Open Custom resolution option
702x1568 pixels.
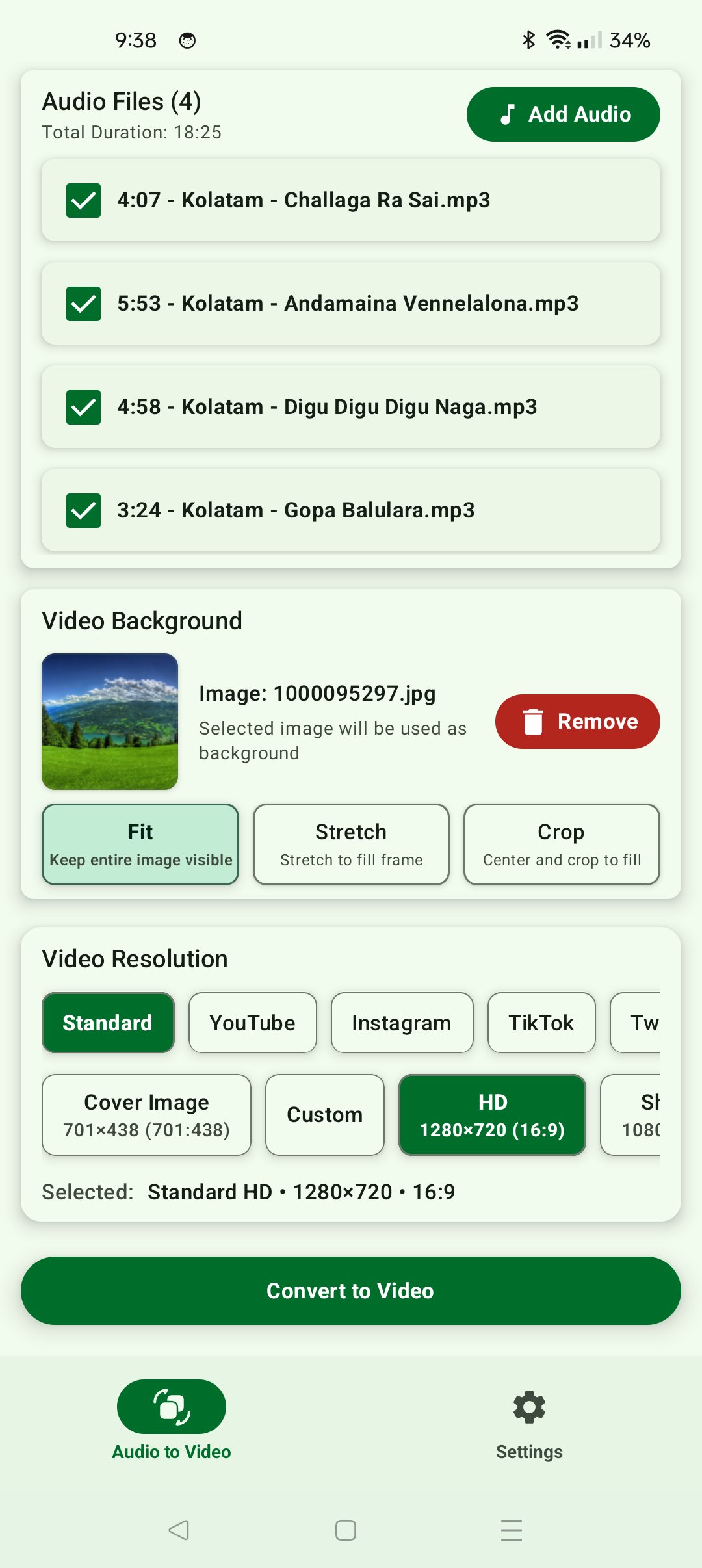pyautogui.click(x=325, y=1115)
